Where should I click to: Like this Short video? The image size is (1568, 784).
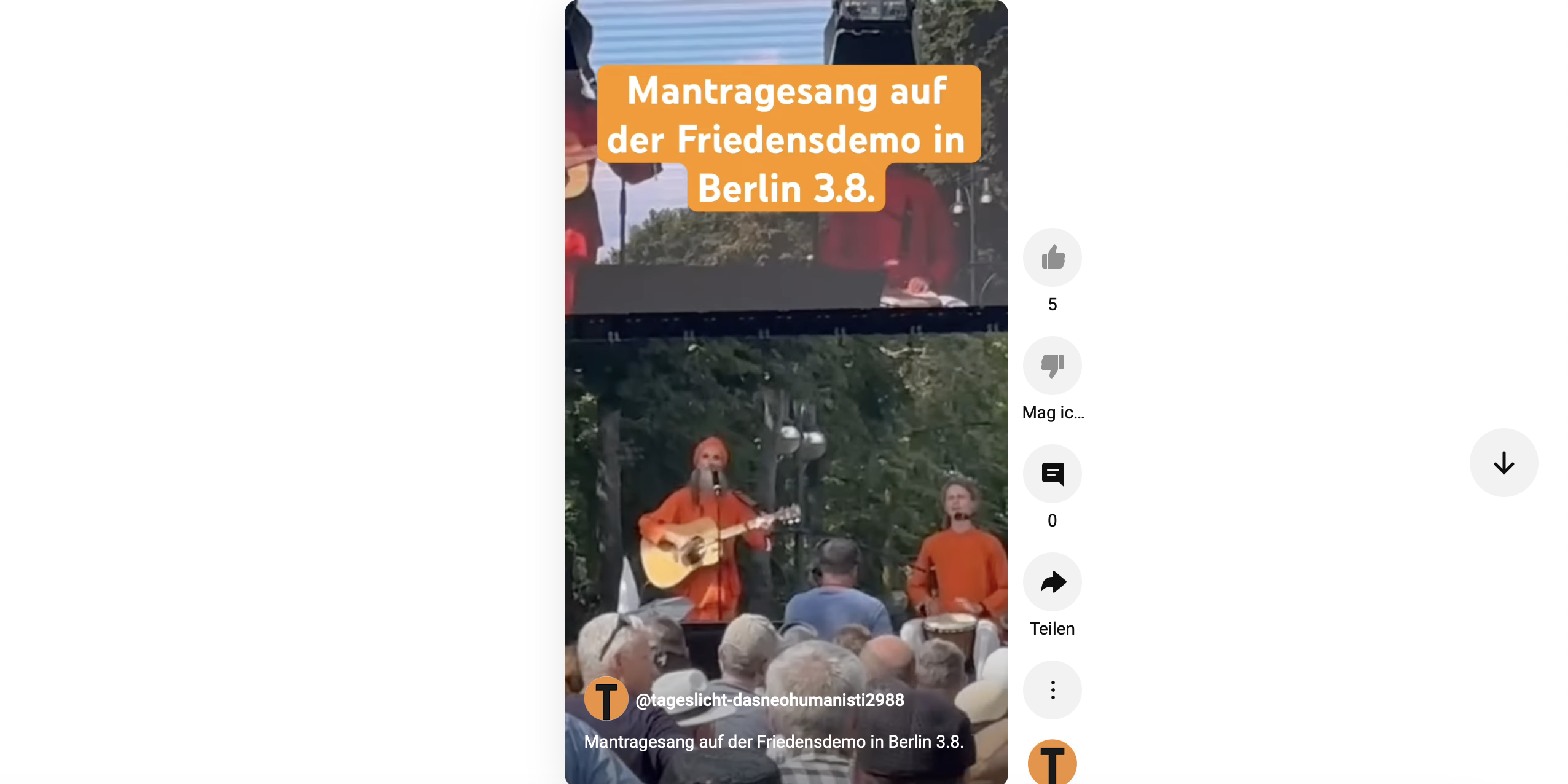pyautogui.click(x=1052, y=257)
